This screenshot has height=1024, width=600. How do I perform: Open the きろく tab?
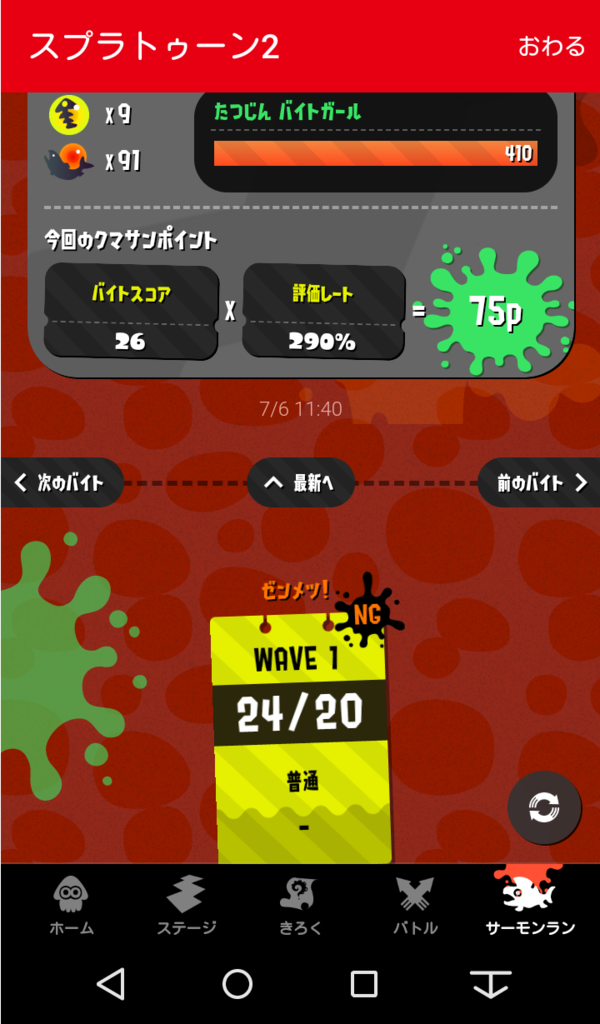click(x=300, y=906)
